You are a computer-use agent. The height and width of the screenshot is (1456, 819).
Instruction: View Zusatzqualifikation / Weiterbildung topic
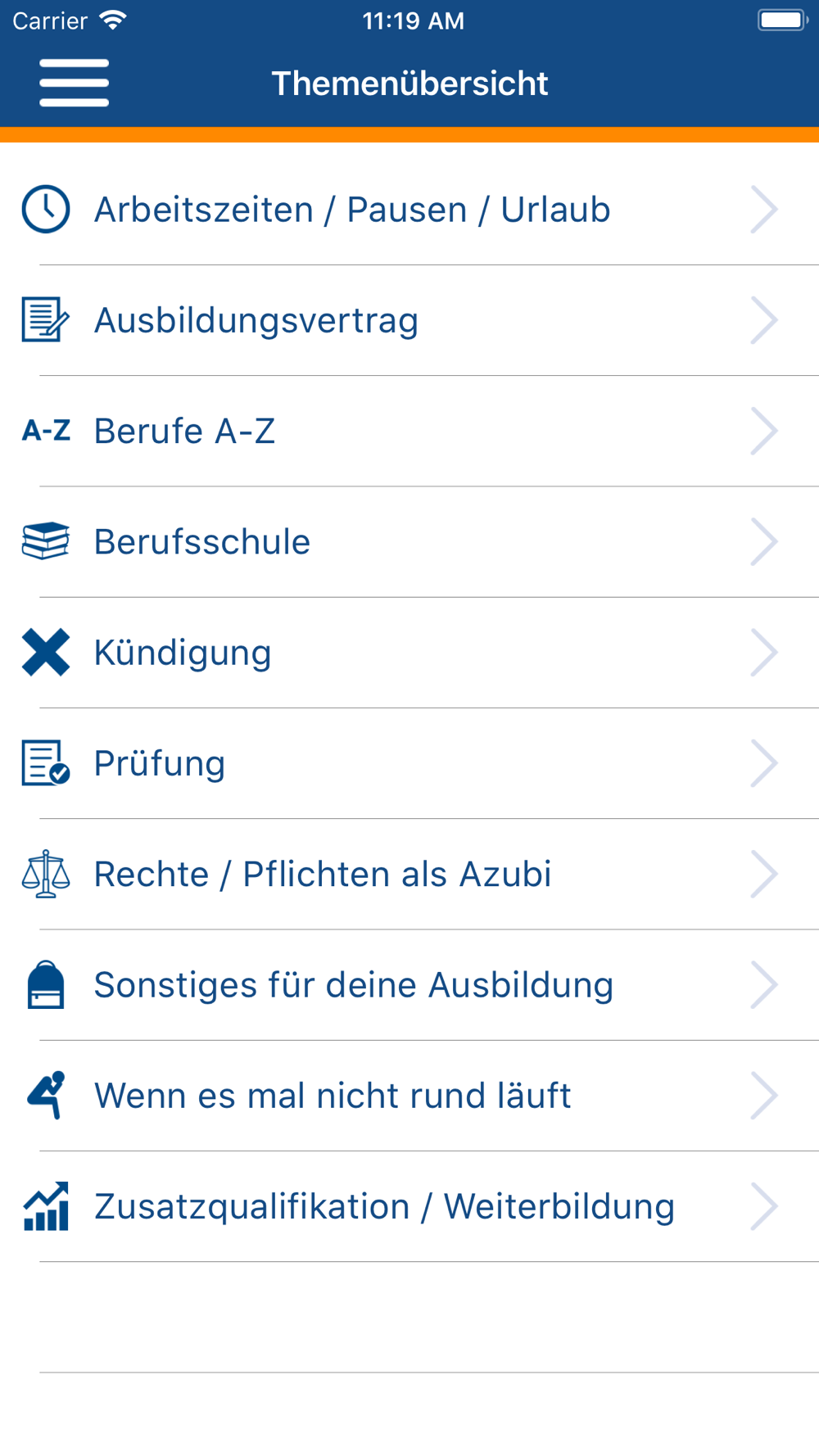tap(409, 1206)
